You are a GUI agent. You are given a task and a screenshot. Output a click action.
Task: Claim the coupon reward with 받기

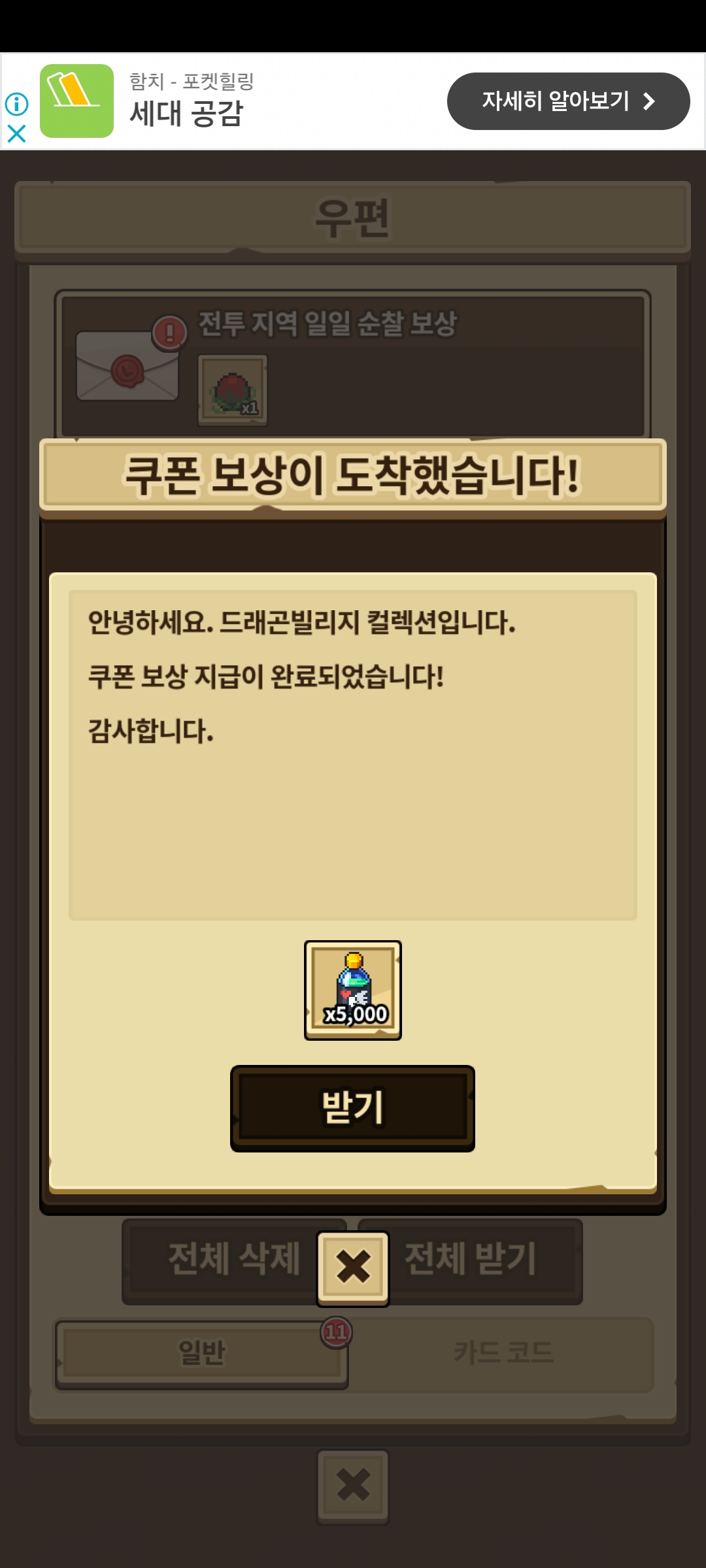(x=352, y=1108)
